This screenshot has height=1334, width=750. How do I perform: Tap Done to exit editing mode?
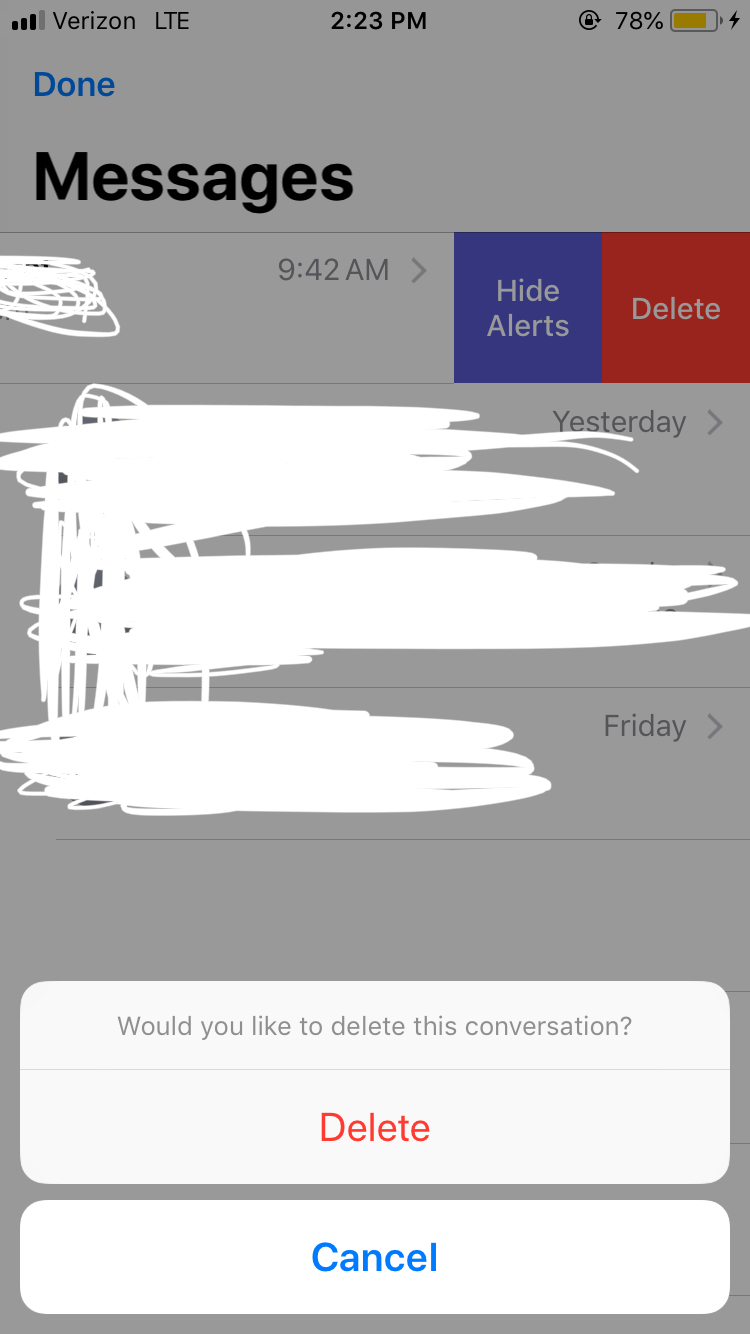pyautogui.click(x=73, y=84)
